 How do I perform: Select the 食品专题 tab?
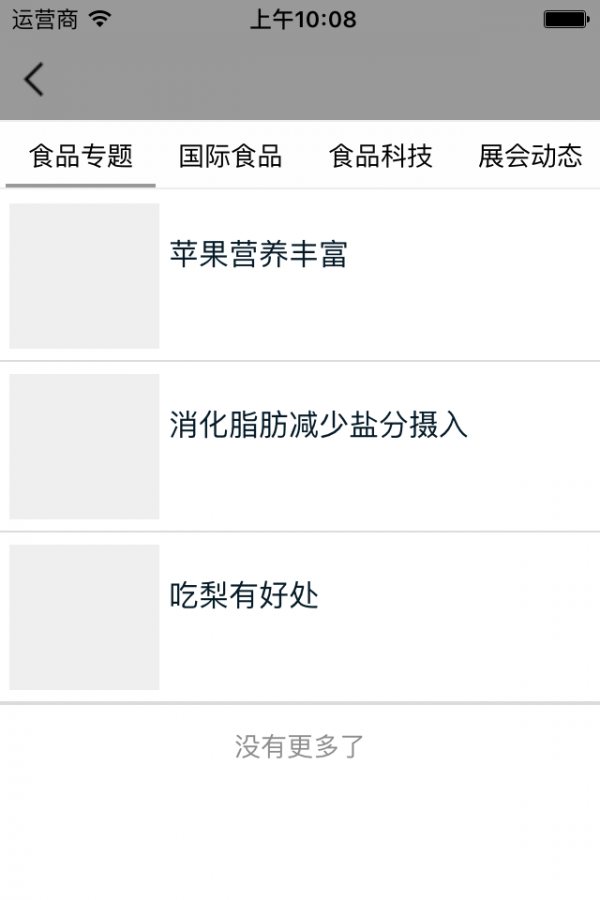tap(81, 156)
